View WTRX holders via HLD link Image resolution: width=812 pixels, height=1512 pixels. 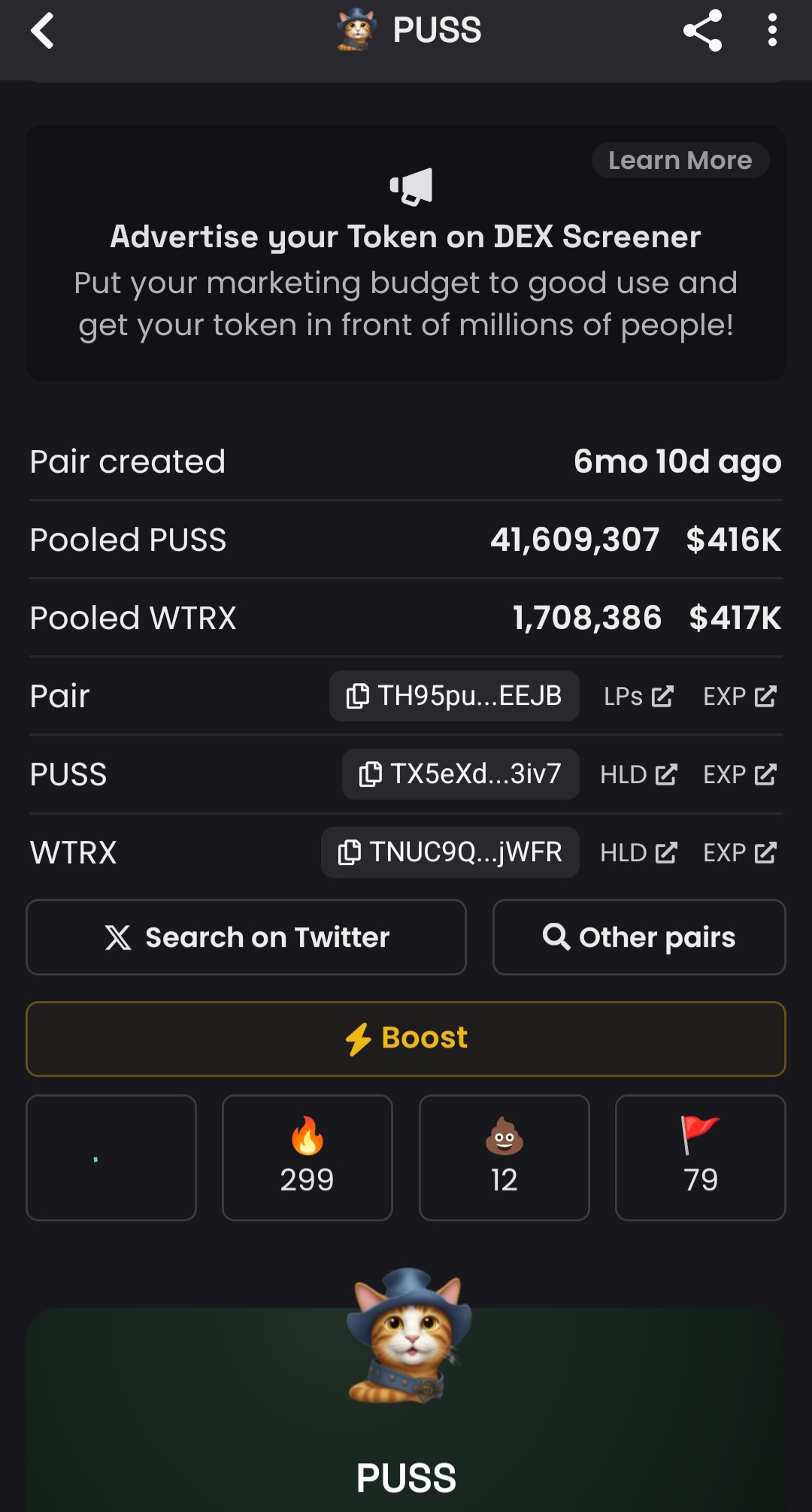638,853
